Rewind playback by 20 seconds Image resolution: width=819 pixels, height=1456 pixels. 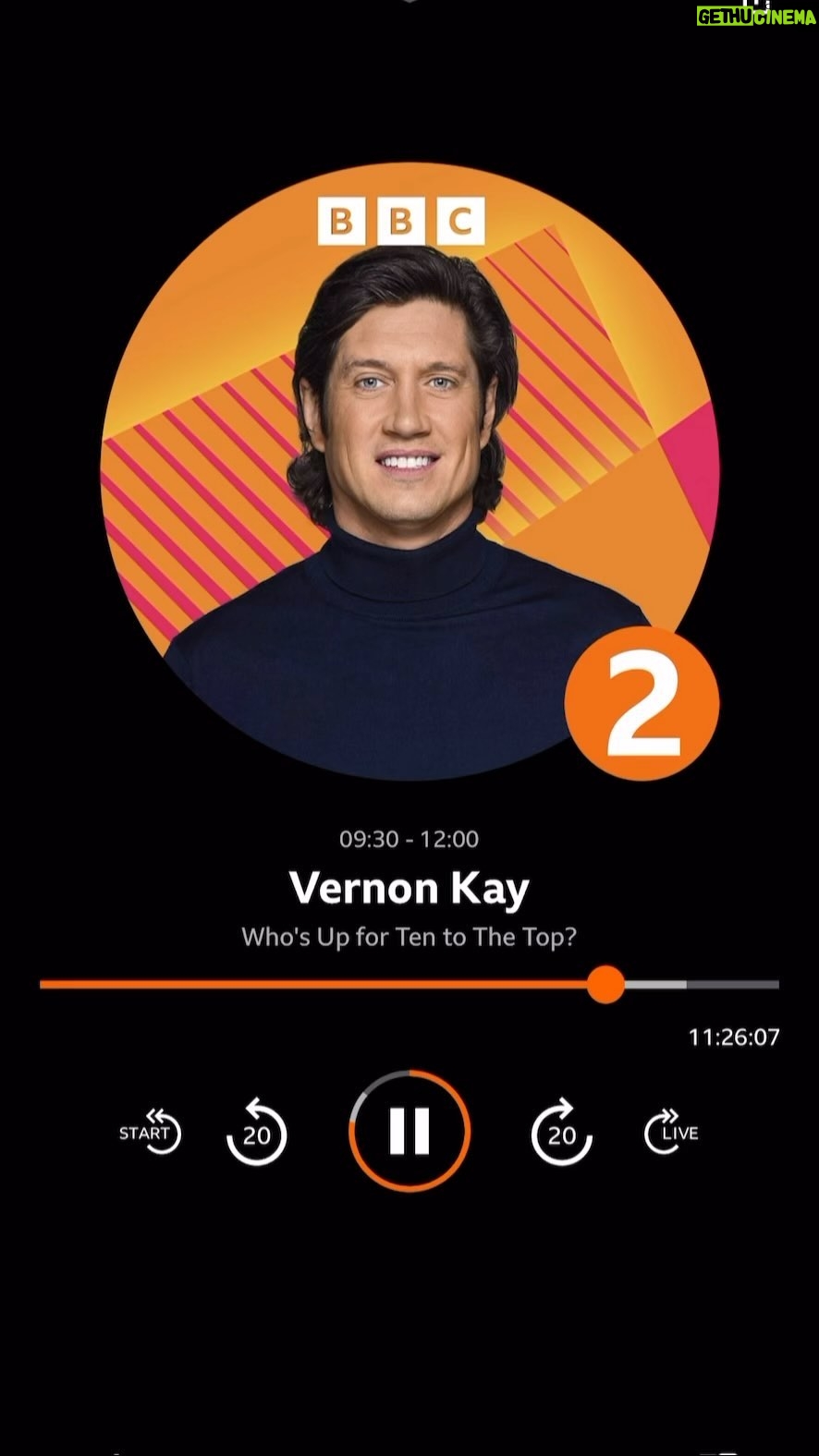click(x=257, y=1132)
